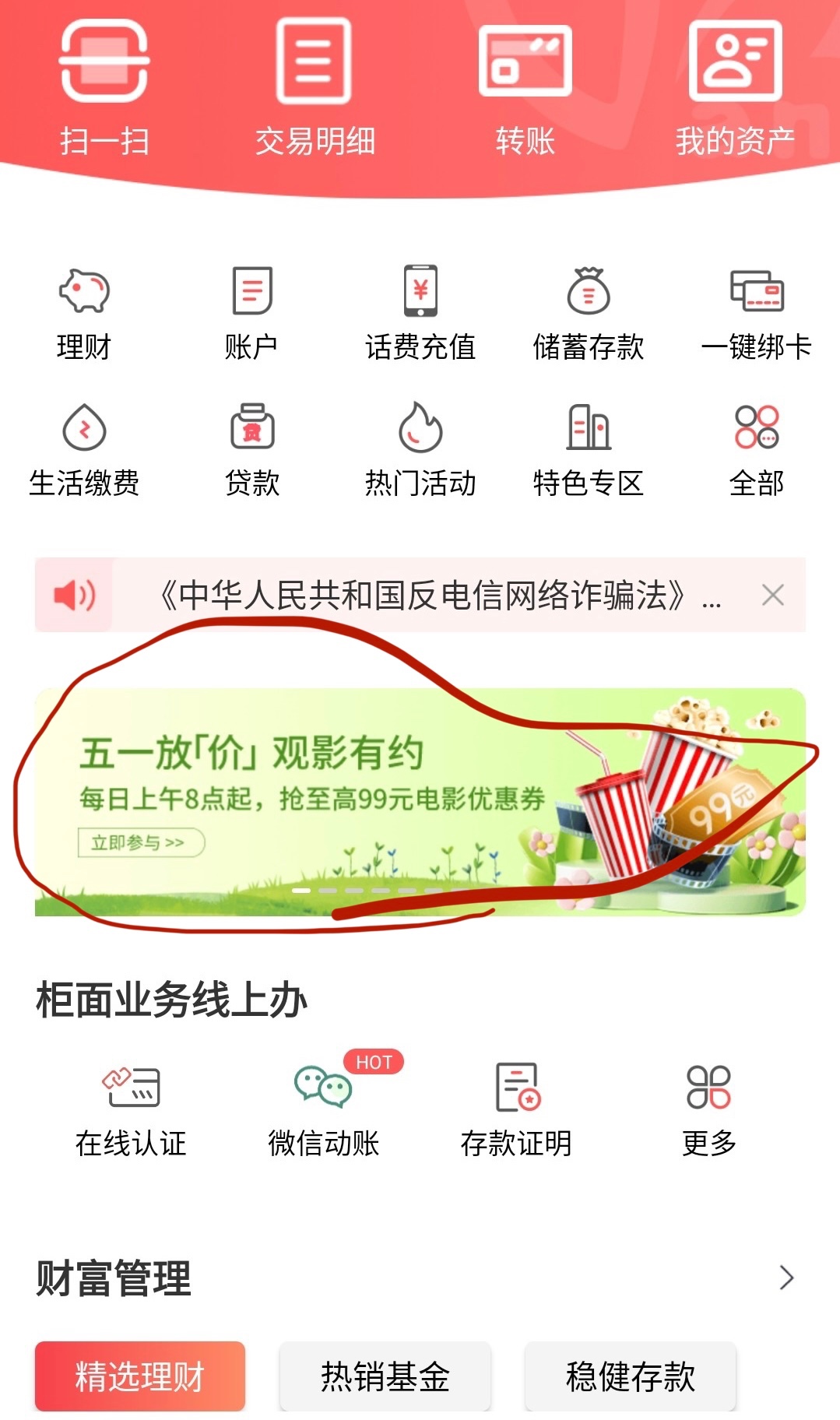
Task: Switch to 热销基金 tab
Action: tap(385, 1376)
